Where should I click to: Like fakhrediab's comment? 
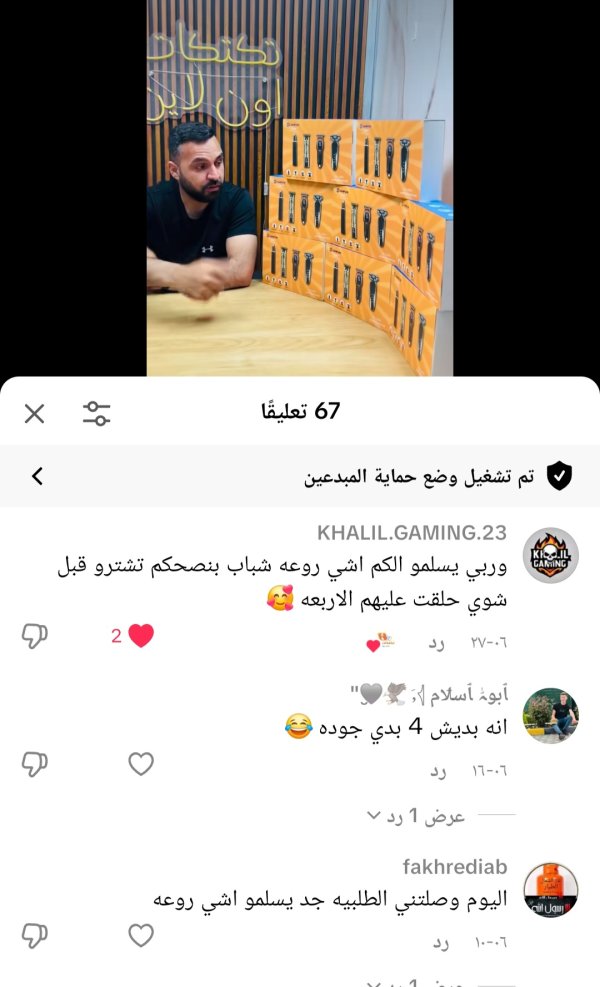(x=141, y=936)
